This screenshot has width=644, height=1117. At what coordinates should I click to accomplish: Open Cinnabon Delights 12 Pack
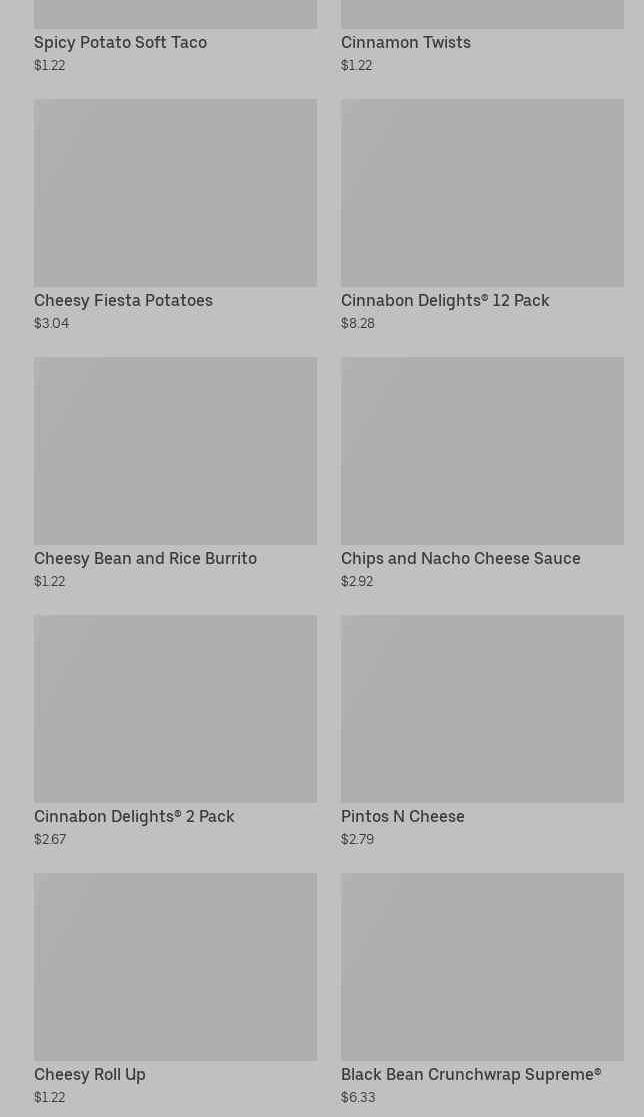(x=482, y=215)
